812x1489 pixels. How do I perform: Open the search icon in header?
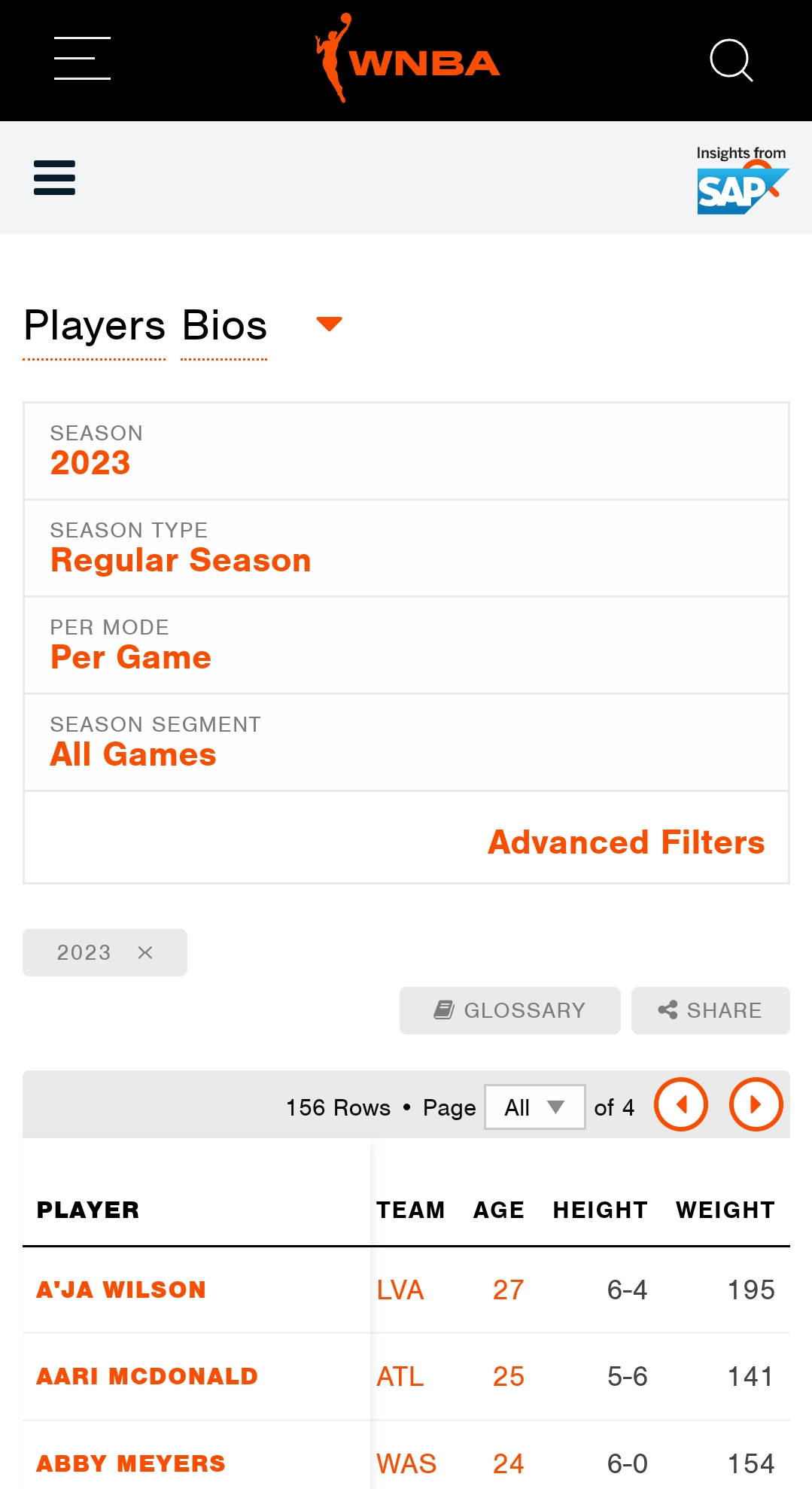coord(731,59)
